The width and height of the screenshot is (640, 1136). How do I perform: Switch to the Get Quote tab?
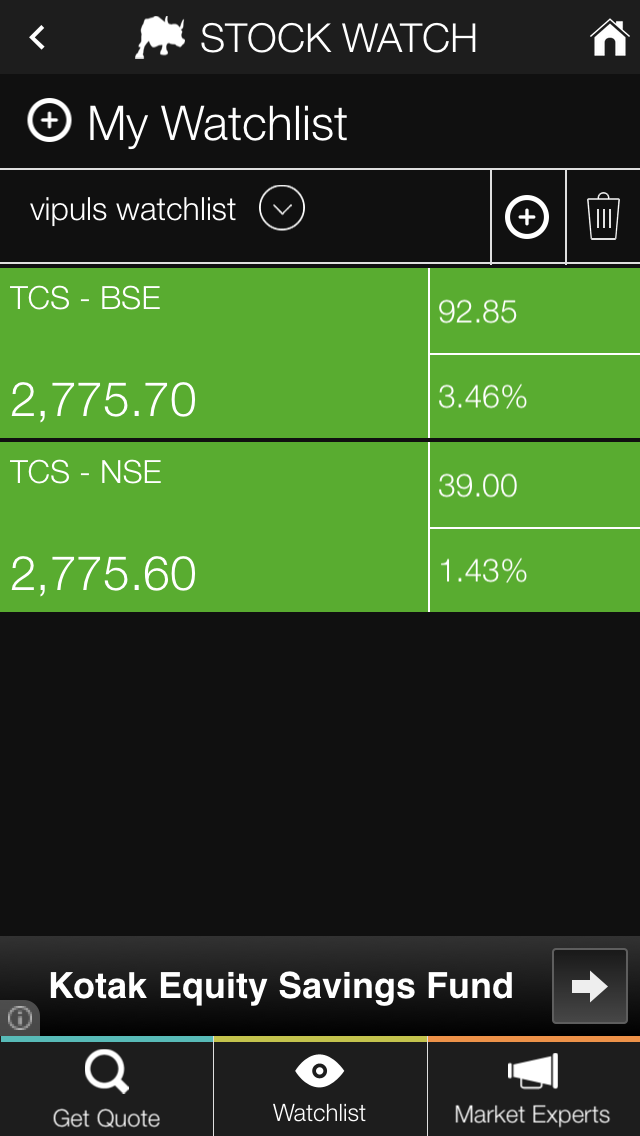(x=106, y=1089)
